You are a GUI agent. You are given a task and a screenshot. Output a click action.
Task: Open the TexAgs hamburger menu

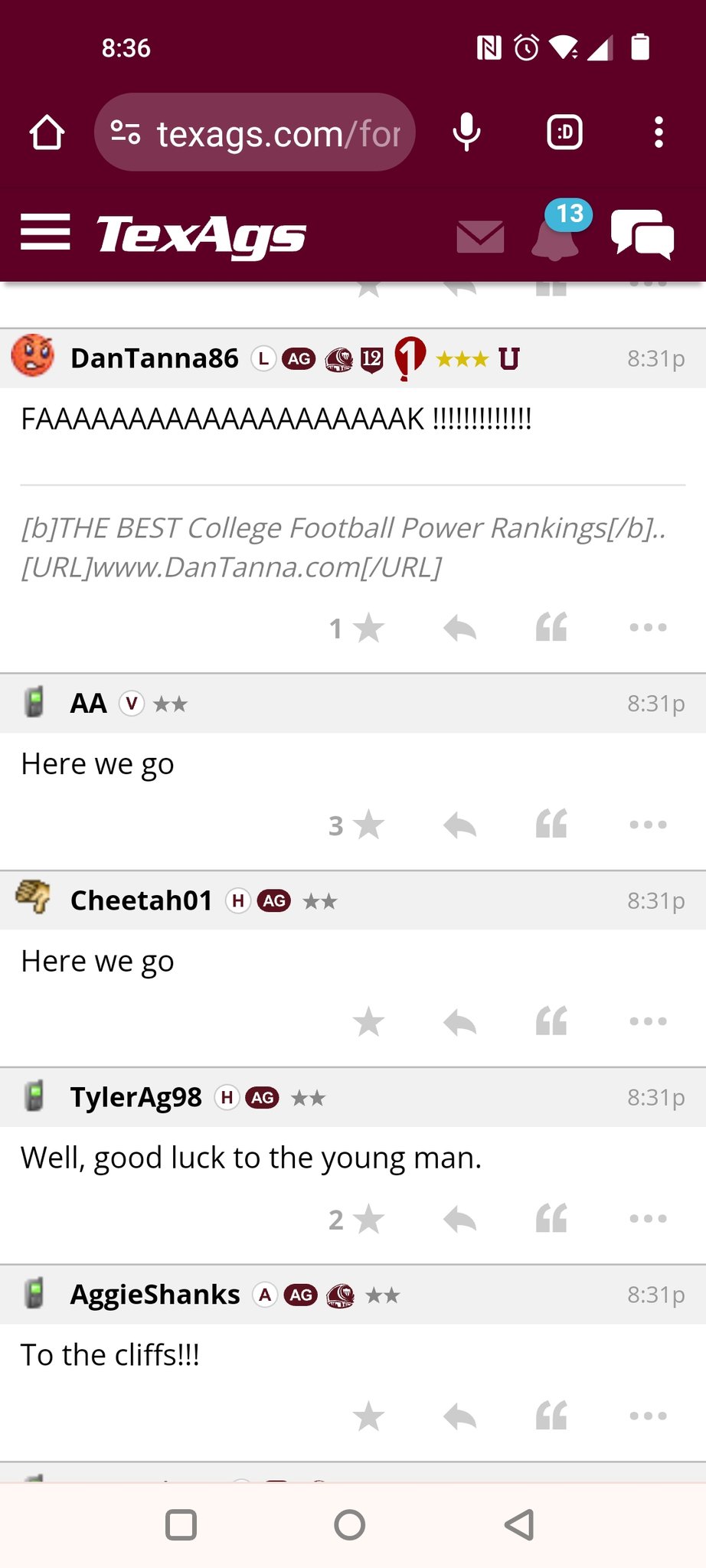click(x=45, y=232)
